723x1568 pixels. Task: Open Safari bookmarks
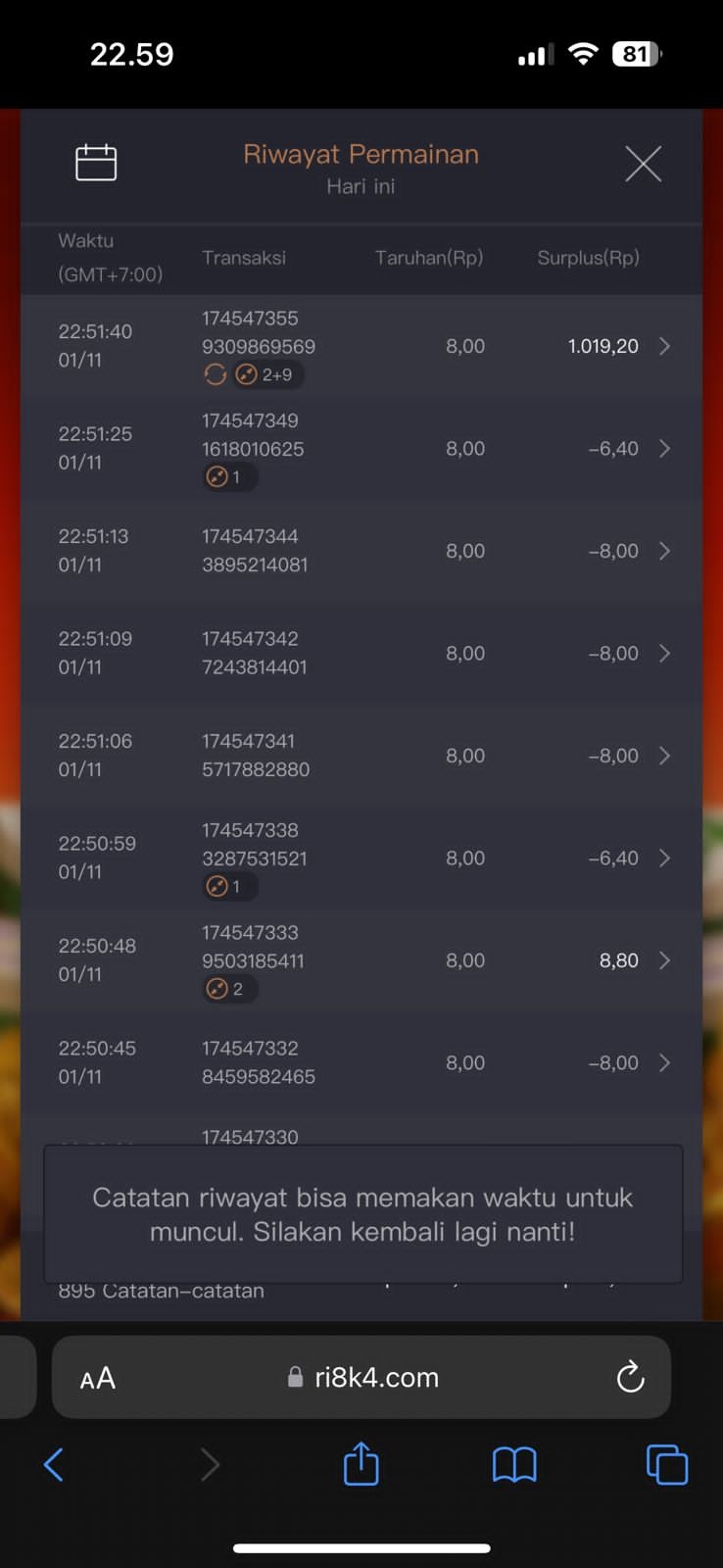coord(514,1465)
